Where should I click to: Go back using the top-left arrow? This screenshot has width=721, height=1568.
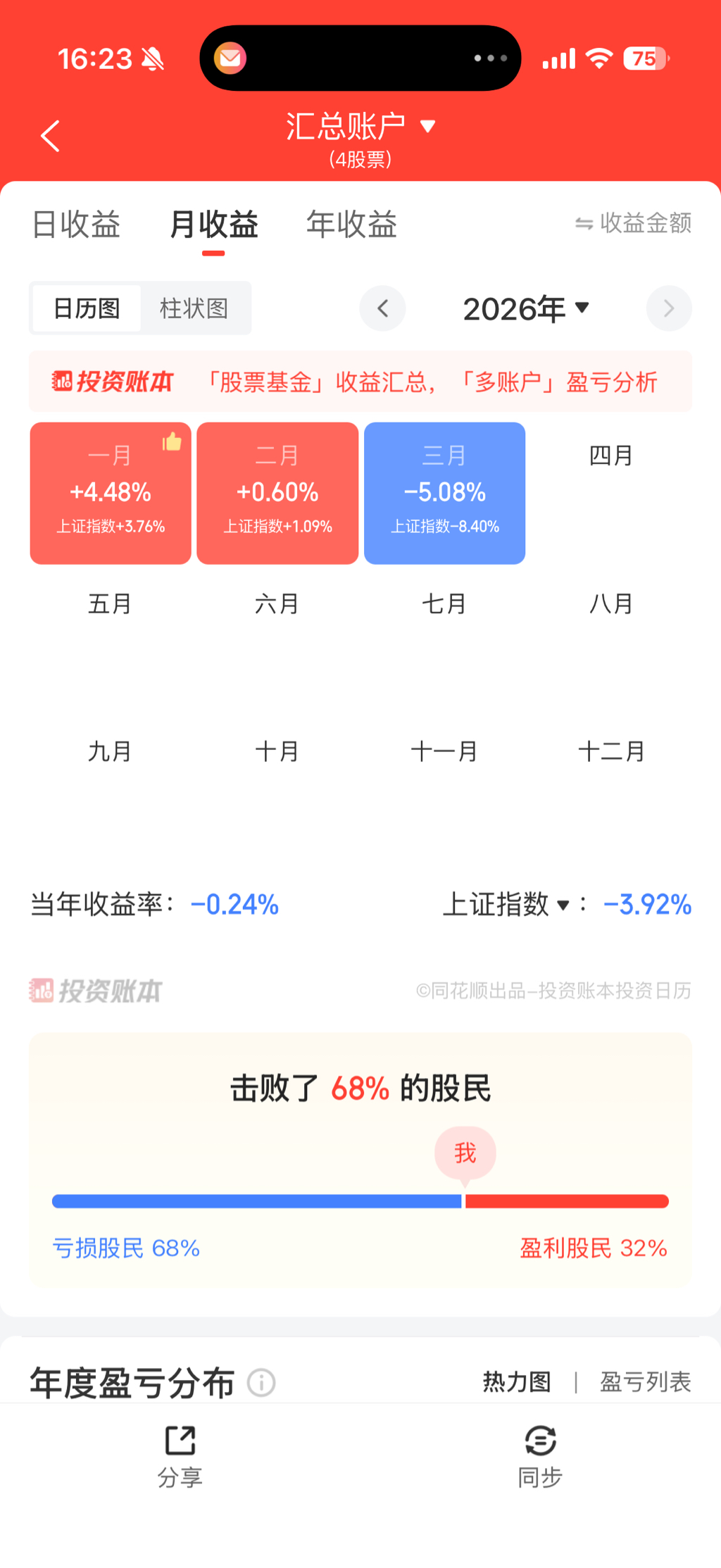pos(50,136)
